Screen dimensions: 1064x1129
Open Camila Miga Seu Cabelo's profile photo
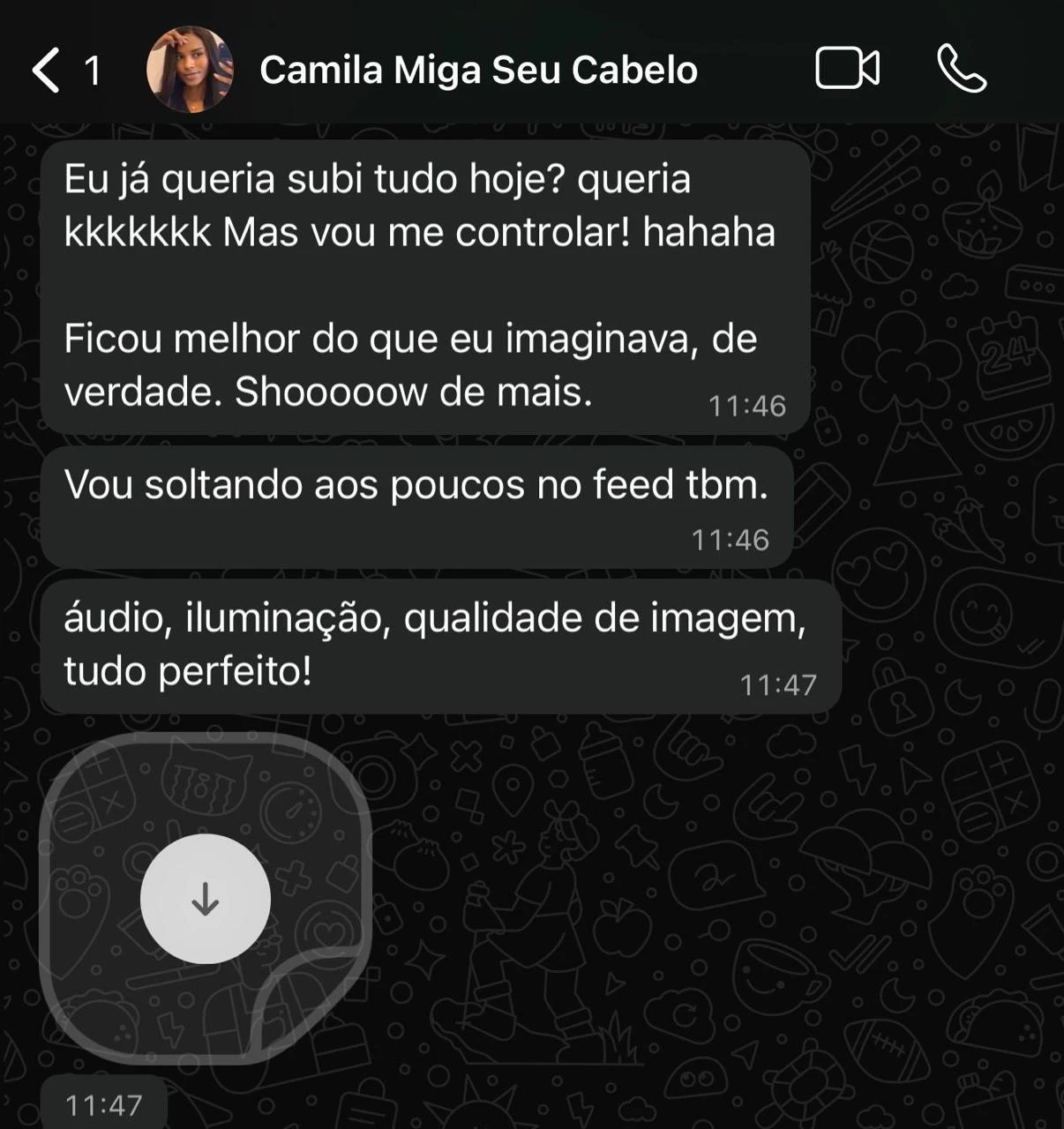190,71
